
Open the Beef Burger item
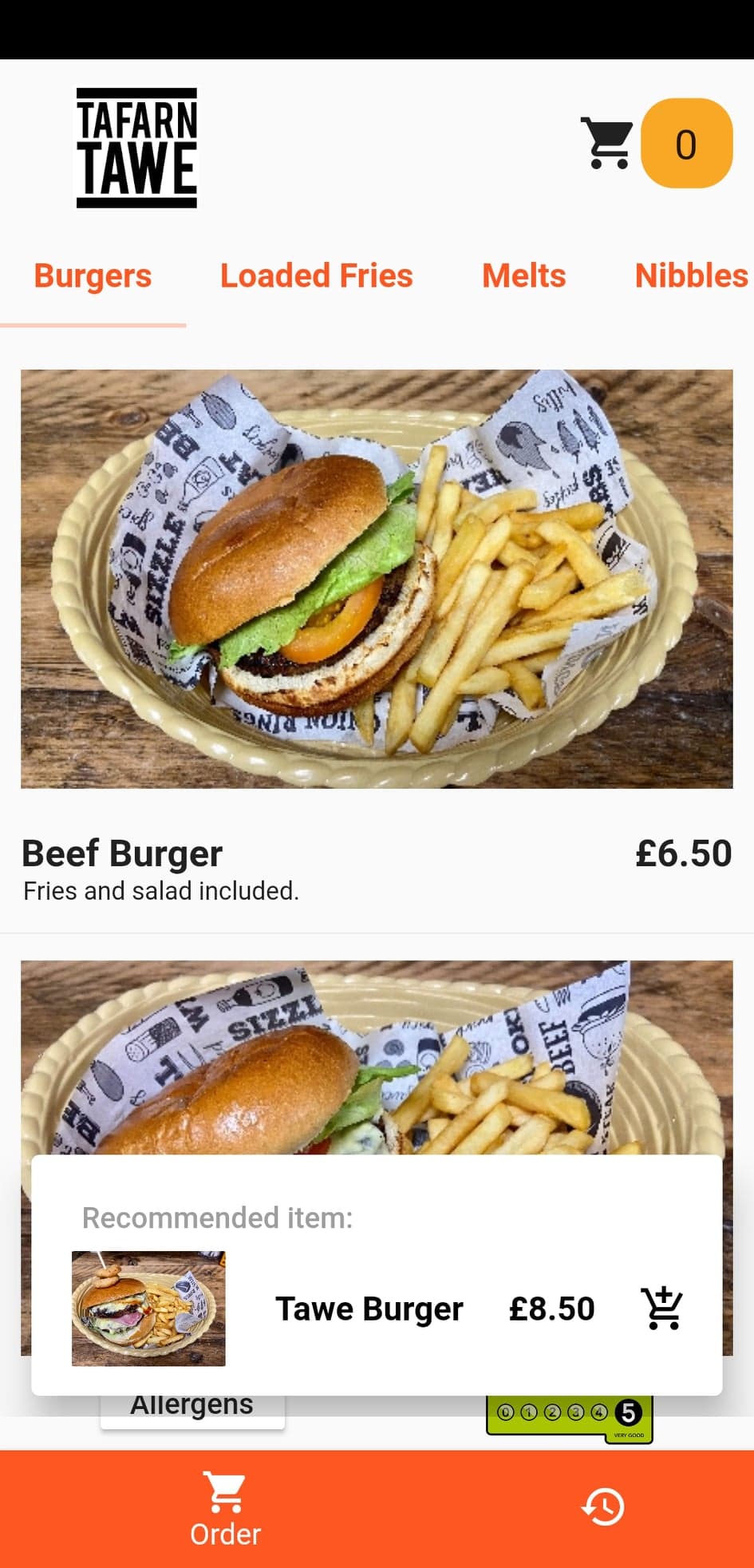point(377,578)
